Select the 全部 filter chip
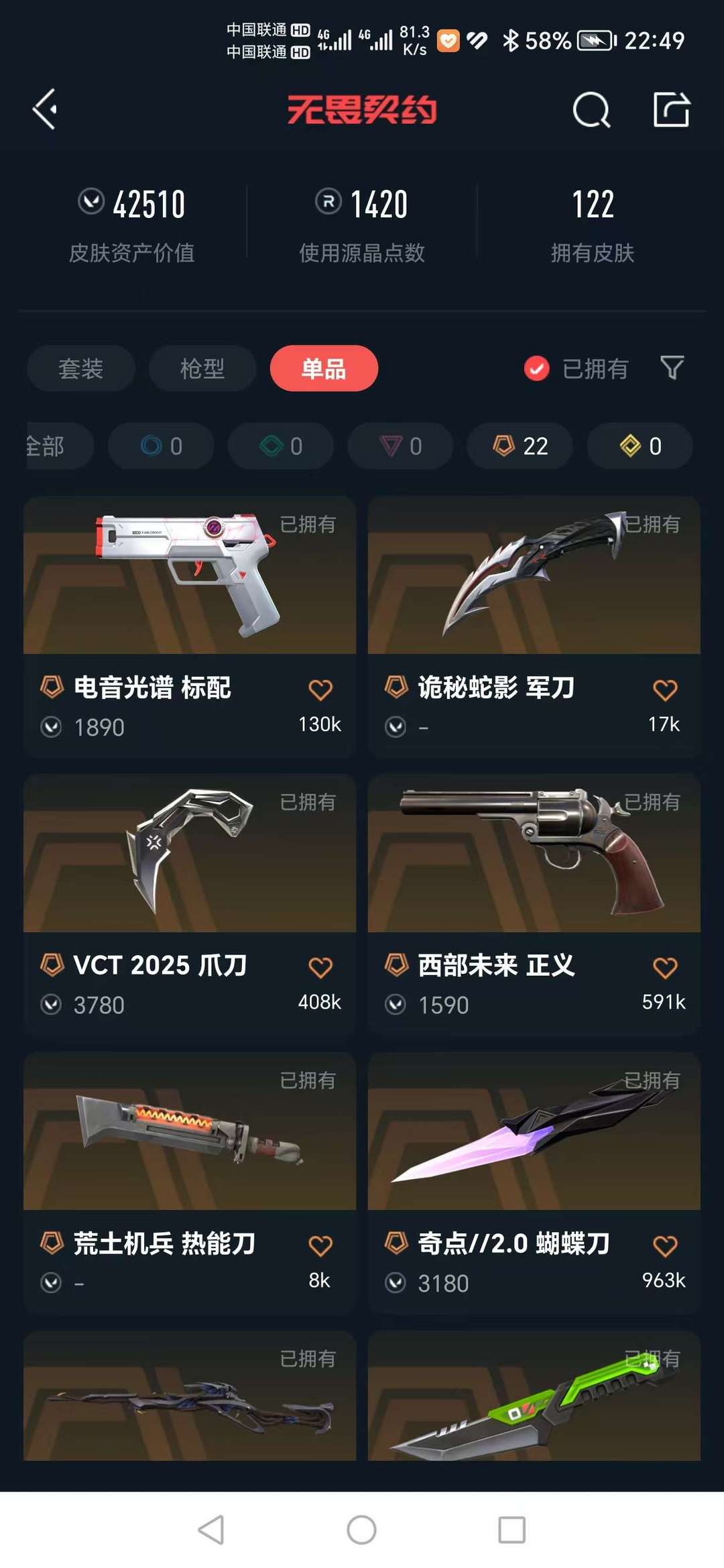This screenshot has width=724, height=1568. 59,446
